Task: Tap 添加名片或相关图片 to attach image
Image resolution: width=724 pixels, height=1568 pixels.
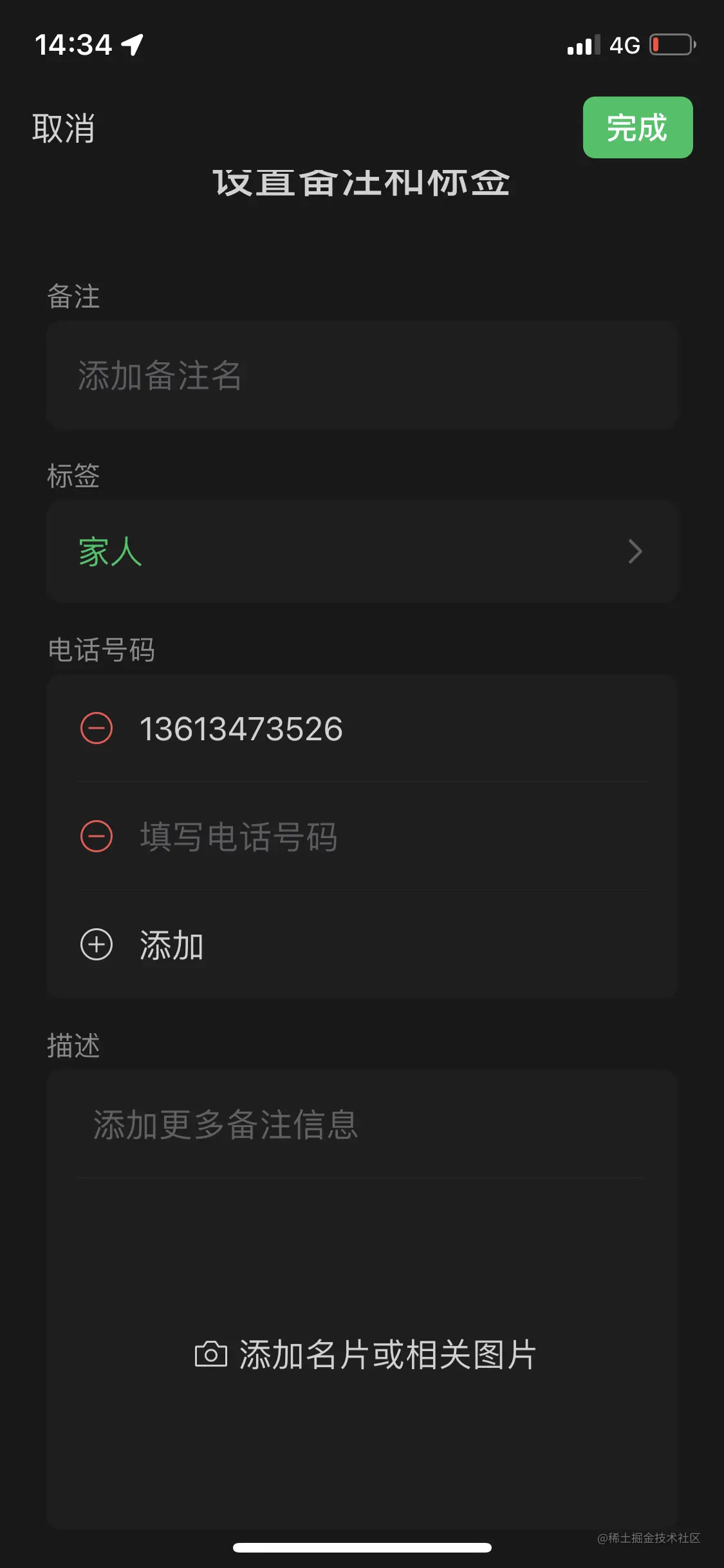Action: [364, 1354]
